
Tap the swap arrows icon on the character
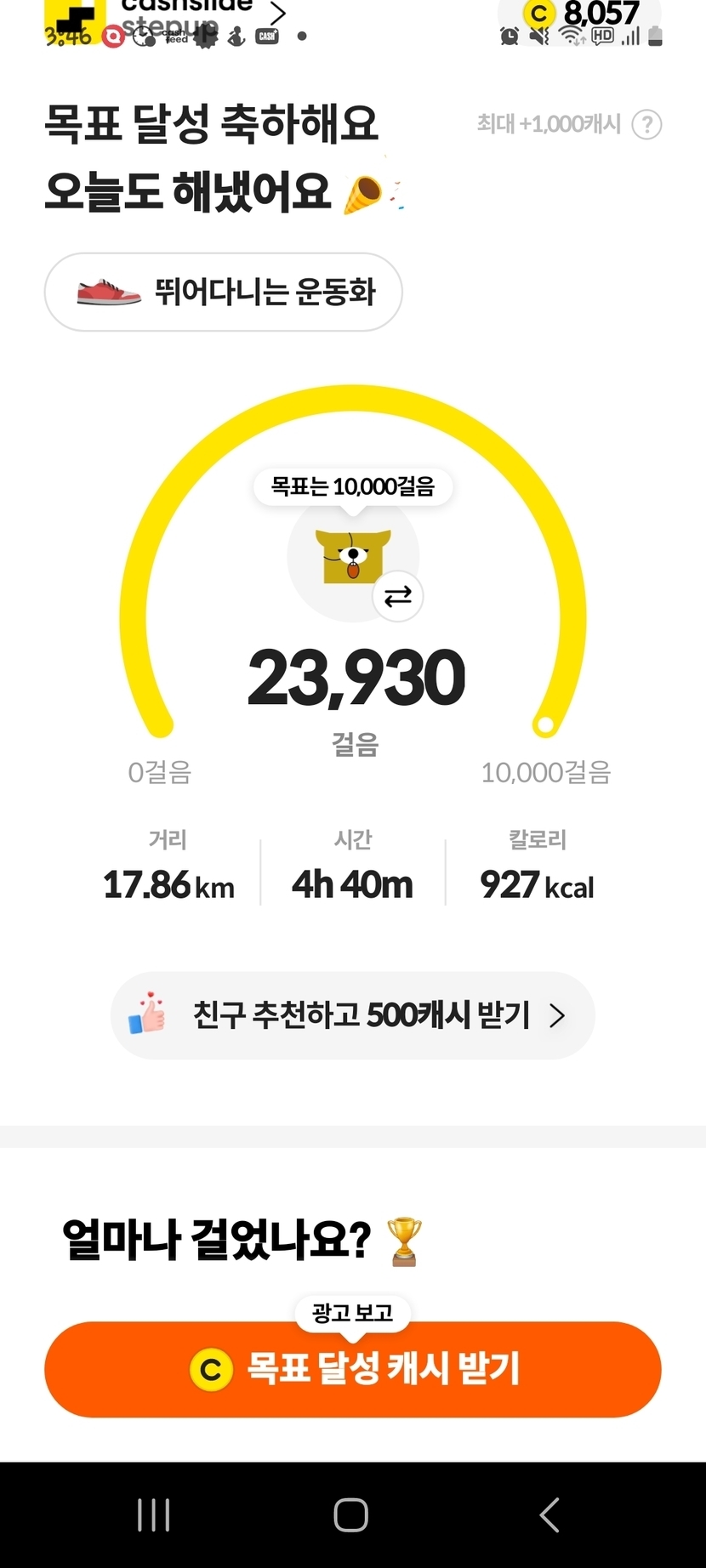pos(397,596)
